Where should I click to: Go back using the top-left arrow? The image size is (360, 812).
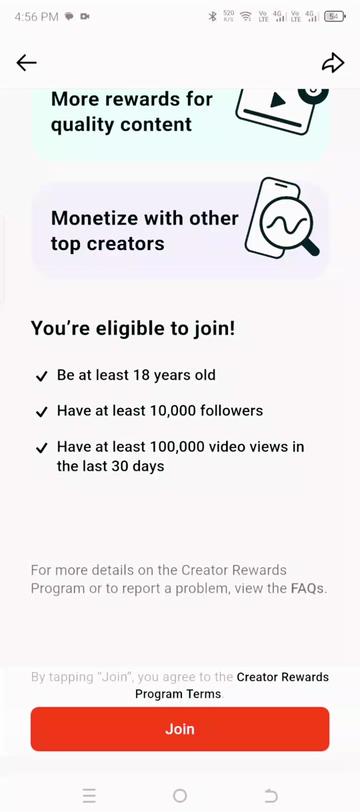pos(26,63)
